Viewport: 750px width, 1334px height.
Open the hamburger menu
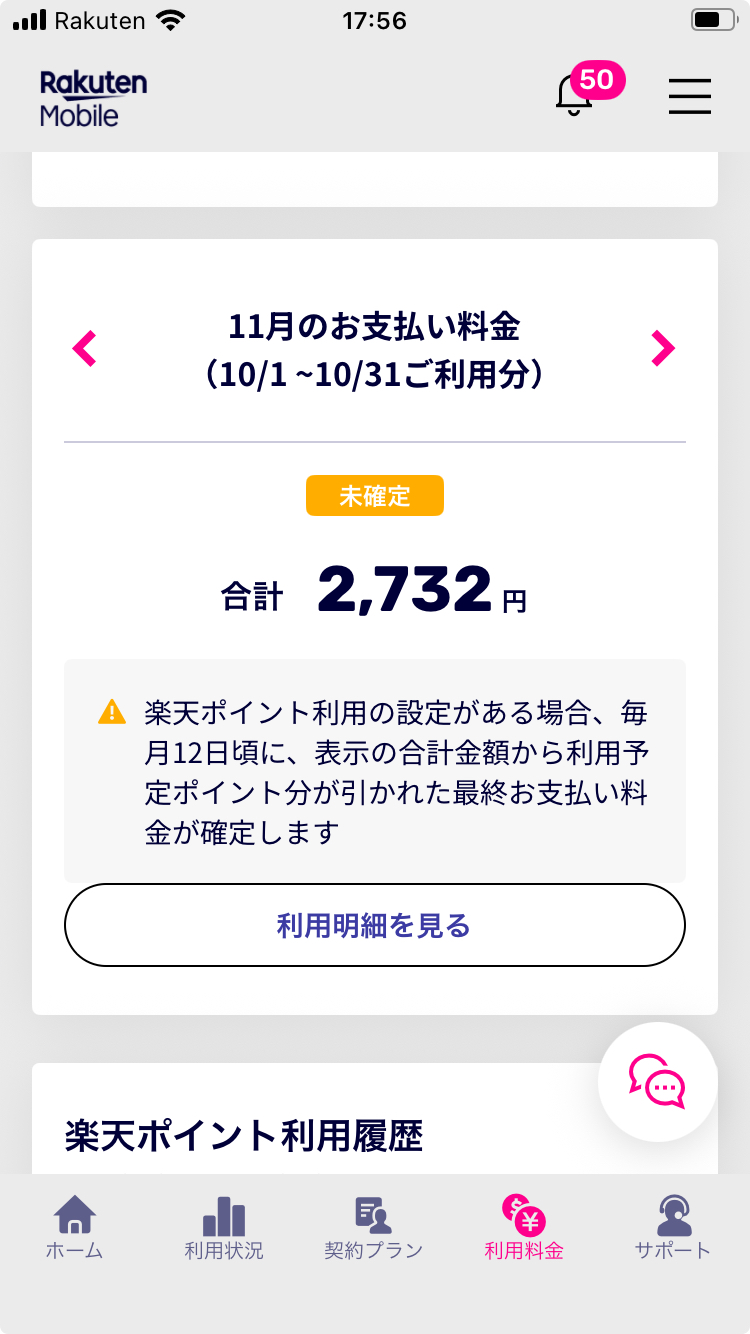click(689, 96)
